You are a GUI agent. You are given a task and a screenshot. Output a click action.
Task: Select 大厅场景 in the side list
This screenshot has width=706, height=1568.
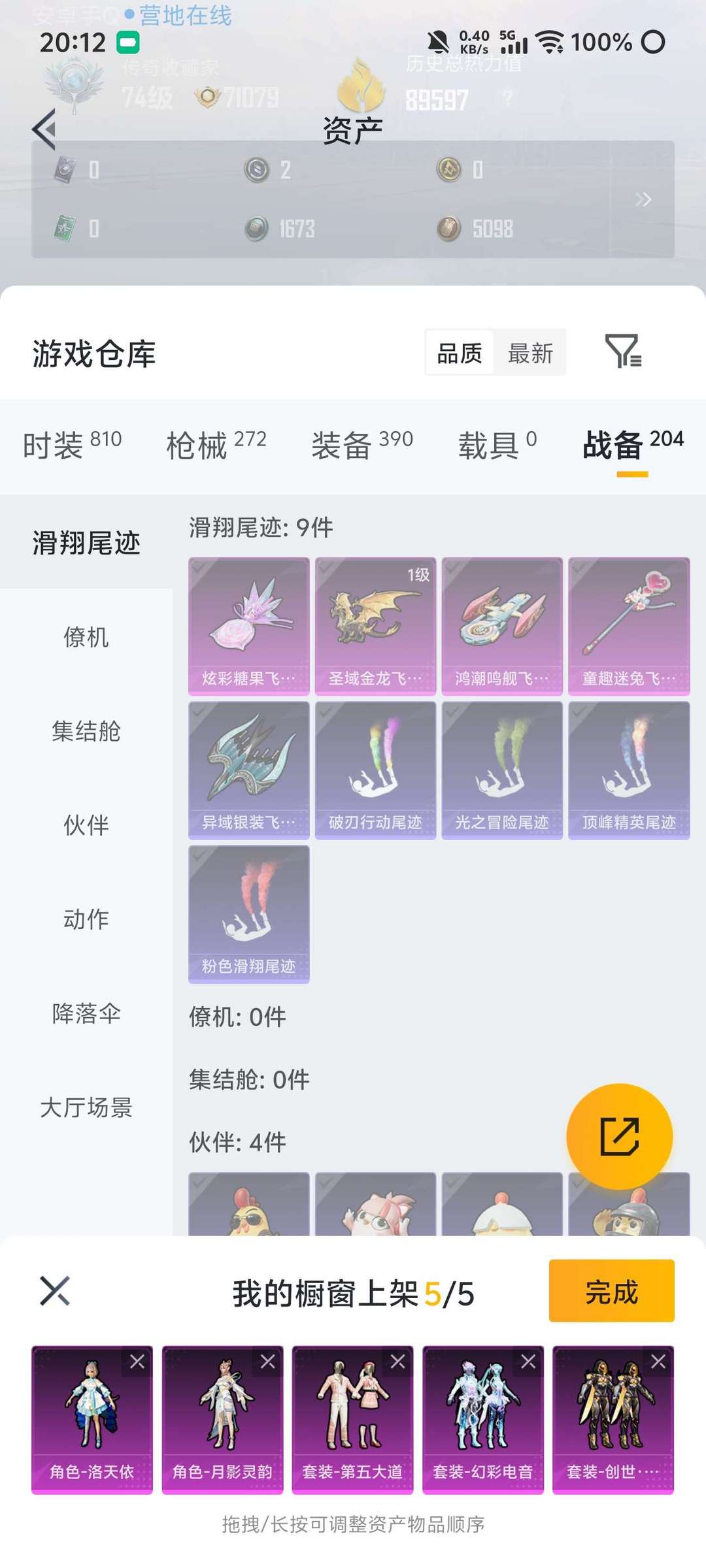86,1107
